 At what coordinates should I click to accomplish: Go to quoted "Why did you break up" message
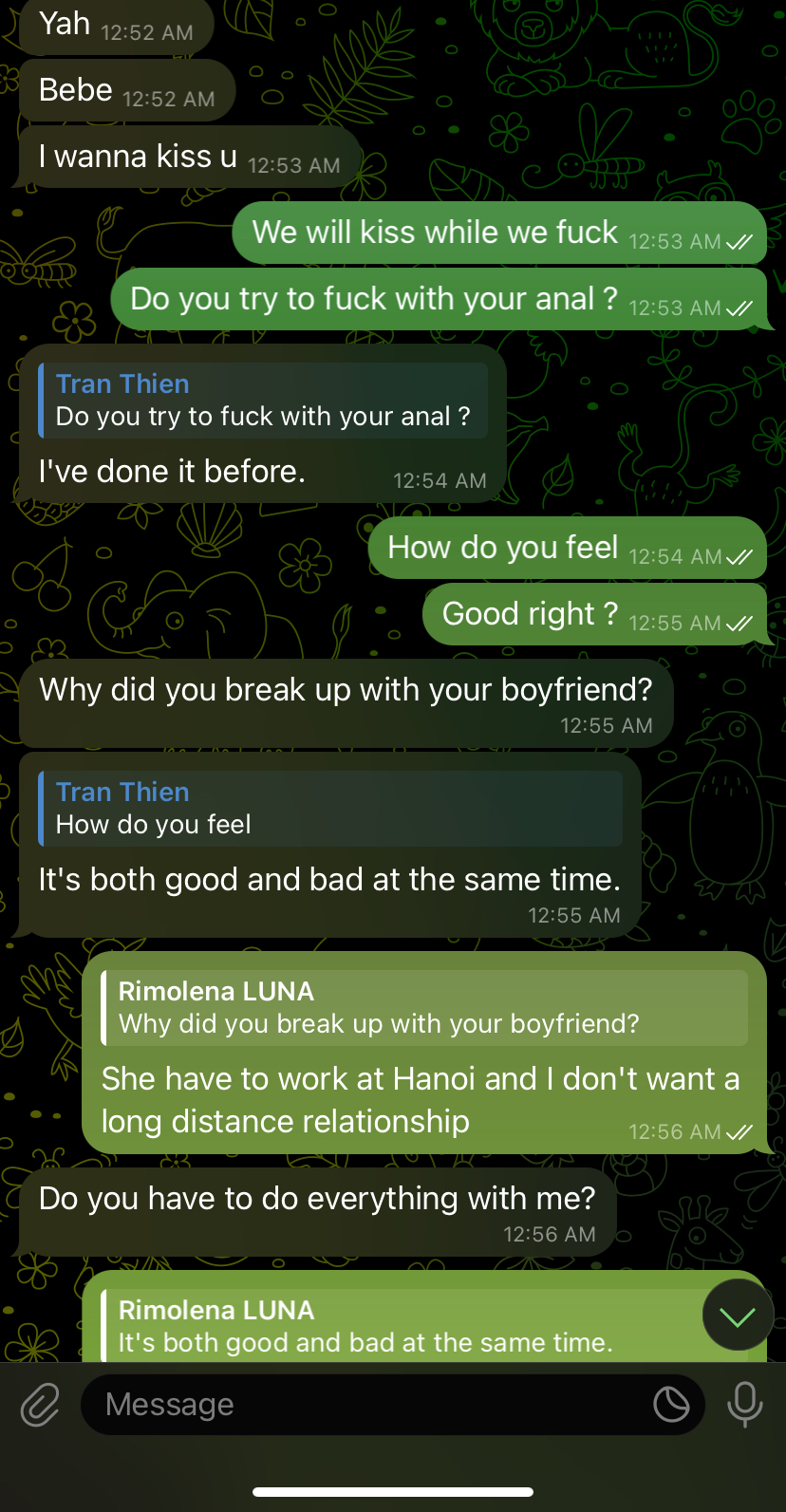coord(424,1008)
